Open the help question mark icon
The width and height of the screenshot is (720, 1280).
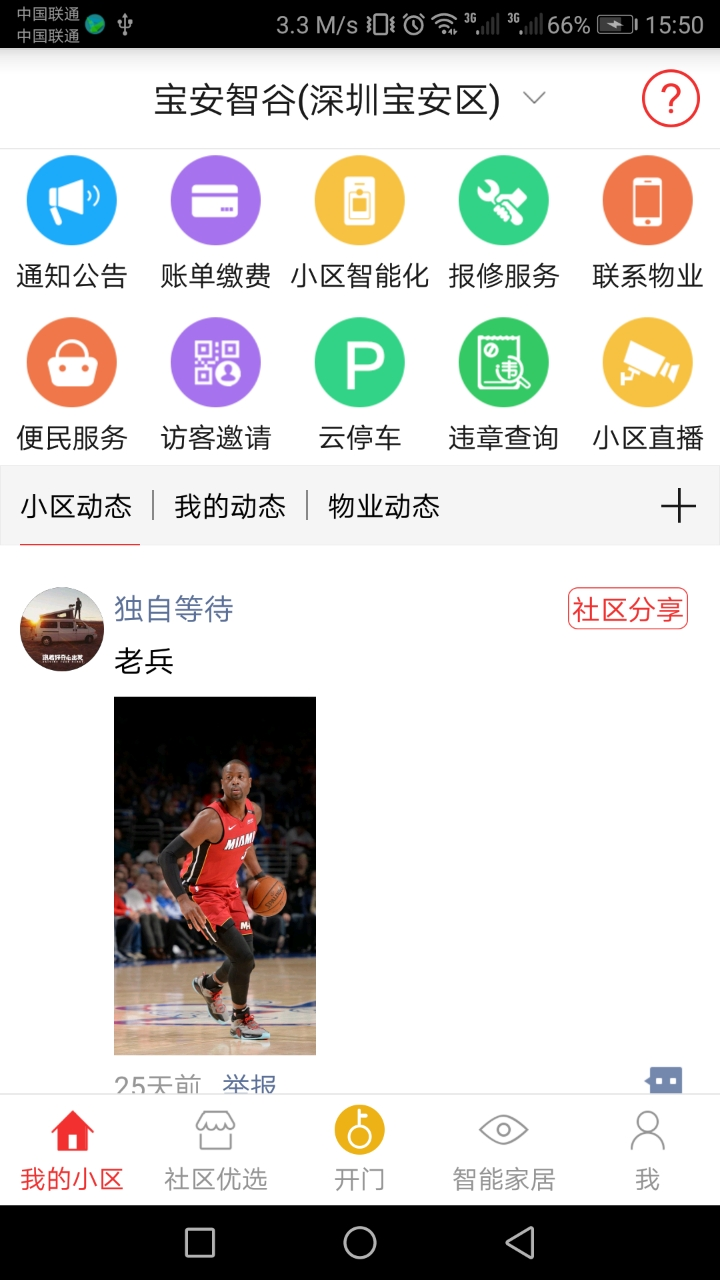pos(670,99)
